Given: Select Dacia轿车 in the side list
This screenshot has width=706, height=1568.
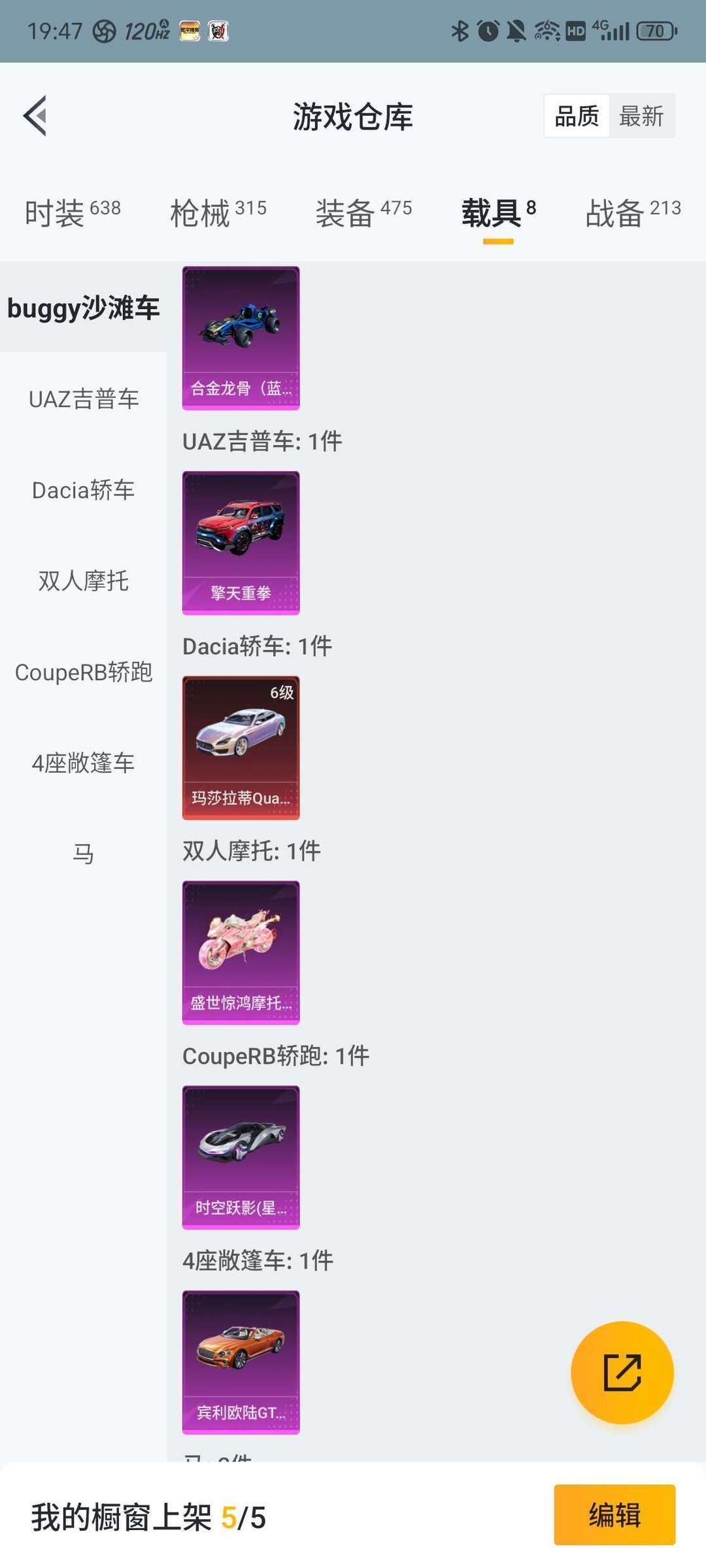Looking at the screenshot, I should coord(84,489).
